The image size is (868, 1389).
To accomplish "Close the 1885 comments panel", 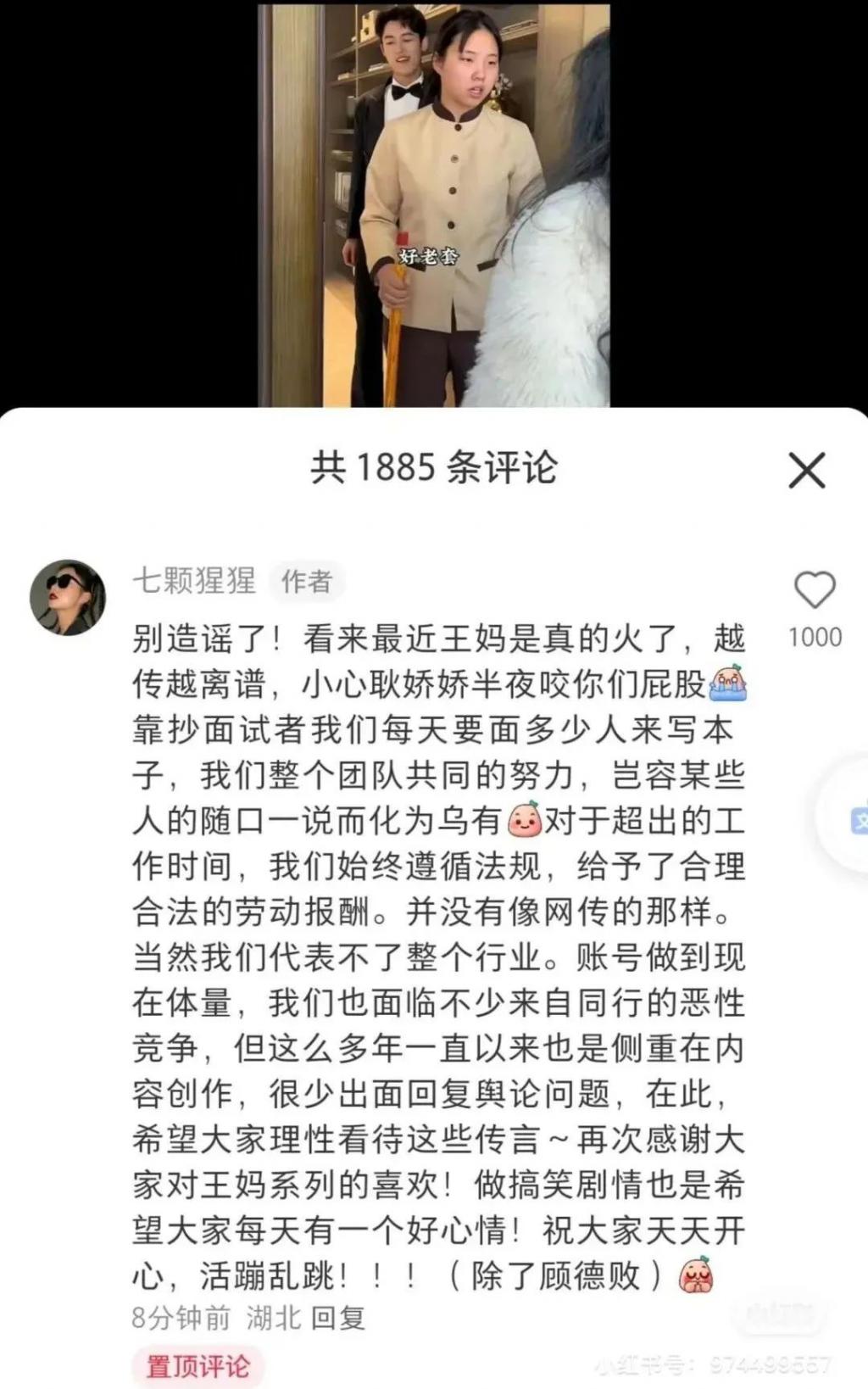I will [806, 470].
